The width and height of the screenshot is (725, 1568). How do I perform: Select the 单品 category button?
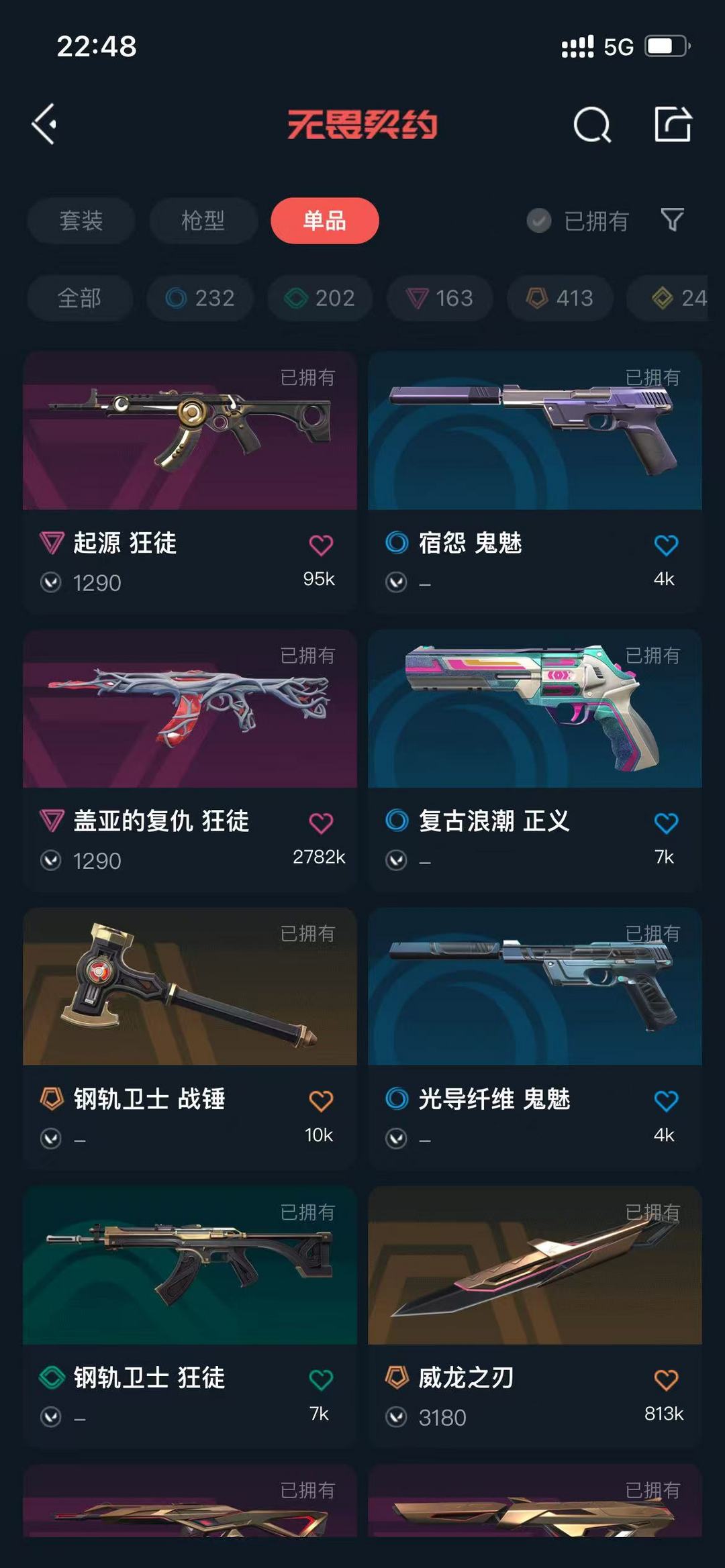(x=324, y=221)
